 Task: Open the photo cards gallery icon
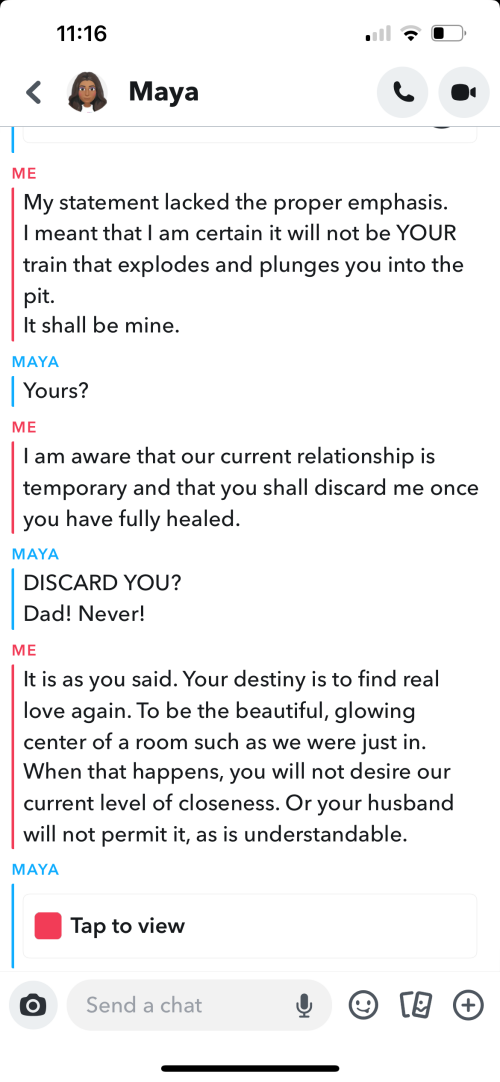(x=417, y=1005)
